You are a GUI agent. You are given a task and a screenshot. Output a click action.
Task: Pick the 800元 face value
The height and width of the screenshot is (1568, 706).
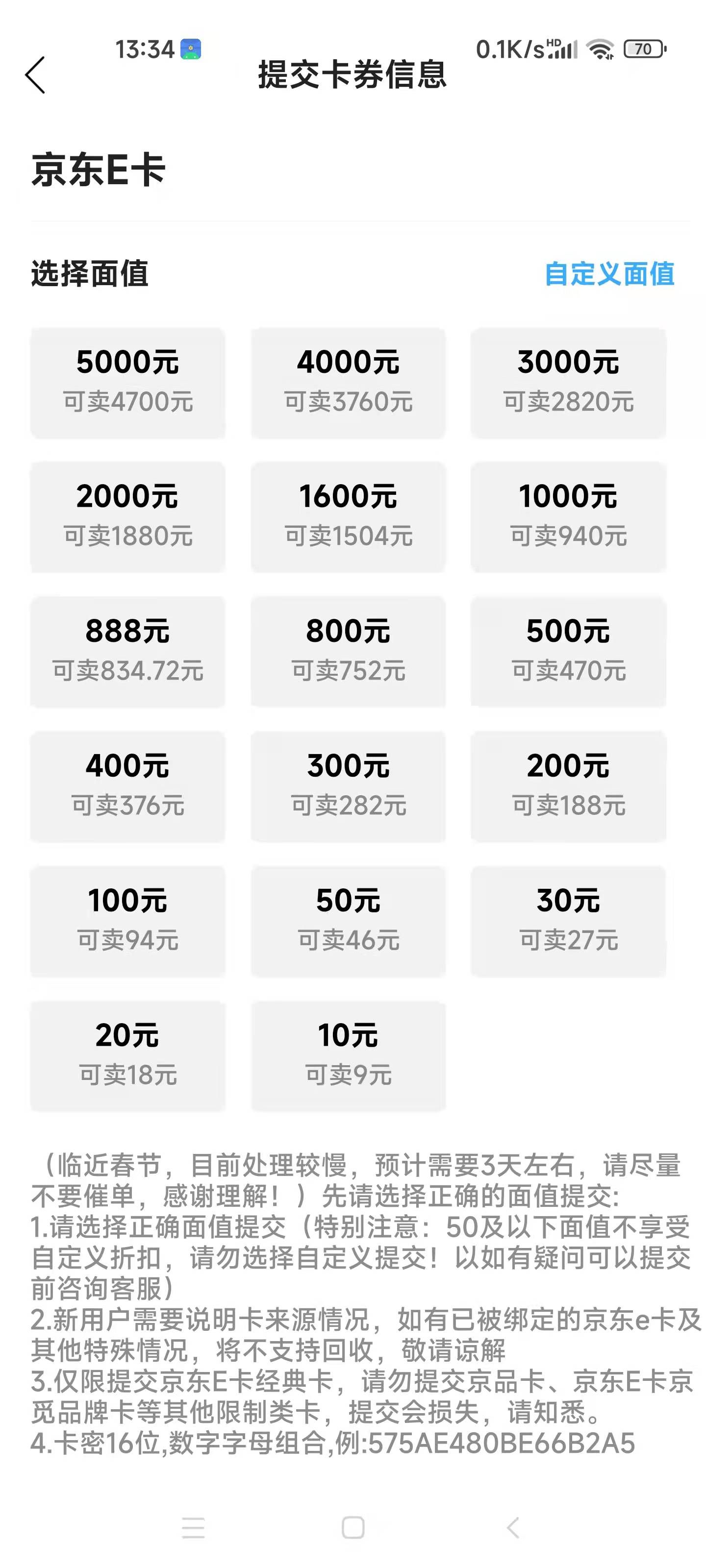pyautogui.click(x=348, y=651)
